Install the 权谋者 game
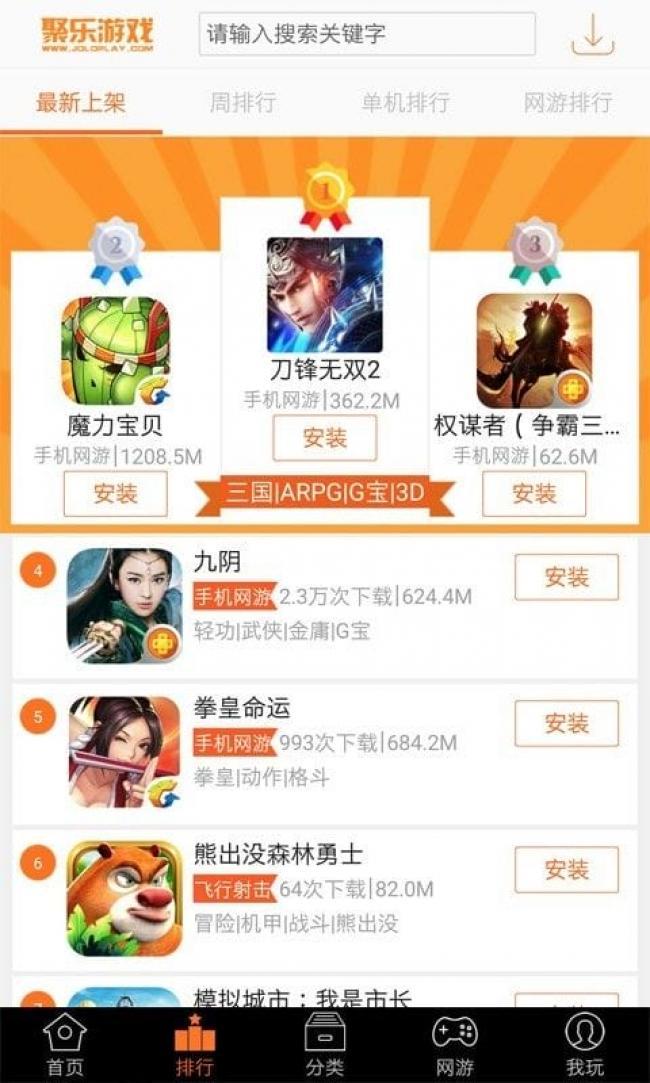 click(x=533, y=493)
